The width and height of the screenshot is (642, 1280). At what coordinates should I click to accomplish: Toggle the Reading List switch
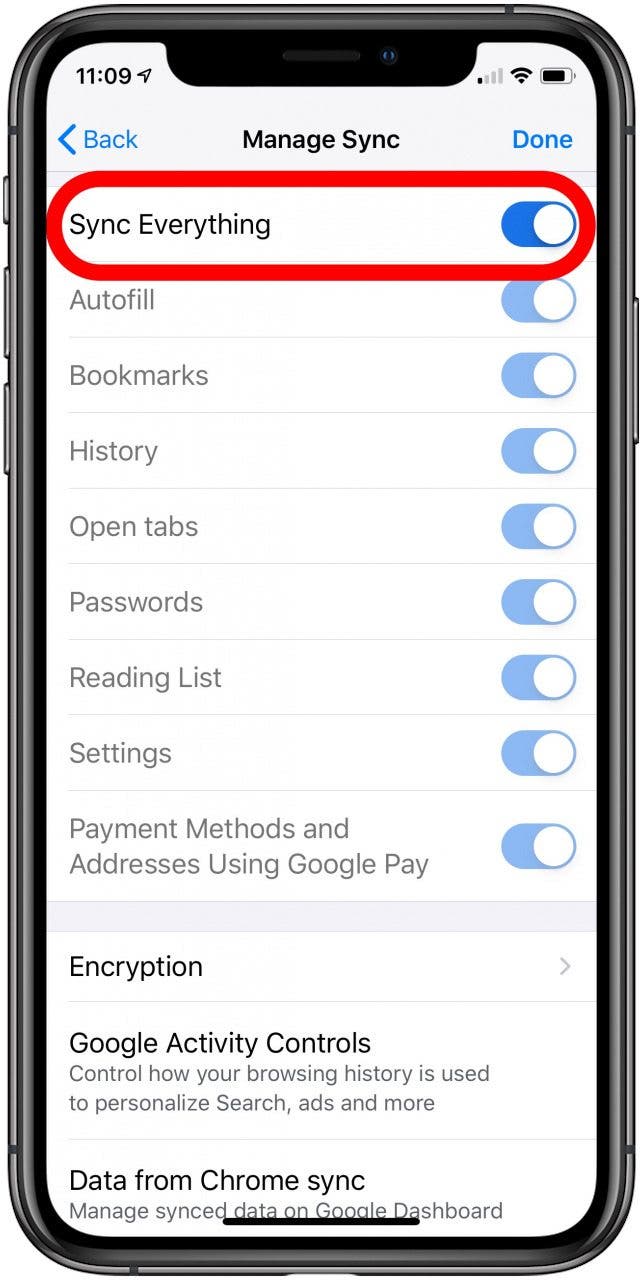point(538,677)
